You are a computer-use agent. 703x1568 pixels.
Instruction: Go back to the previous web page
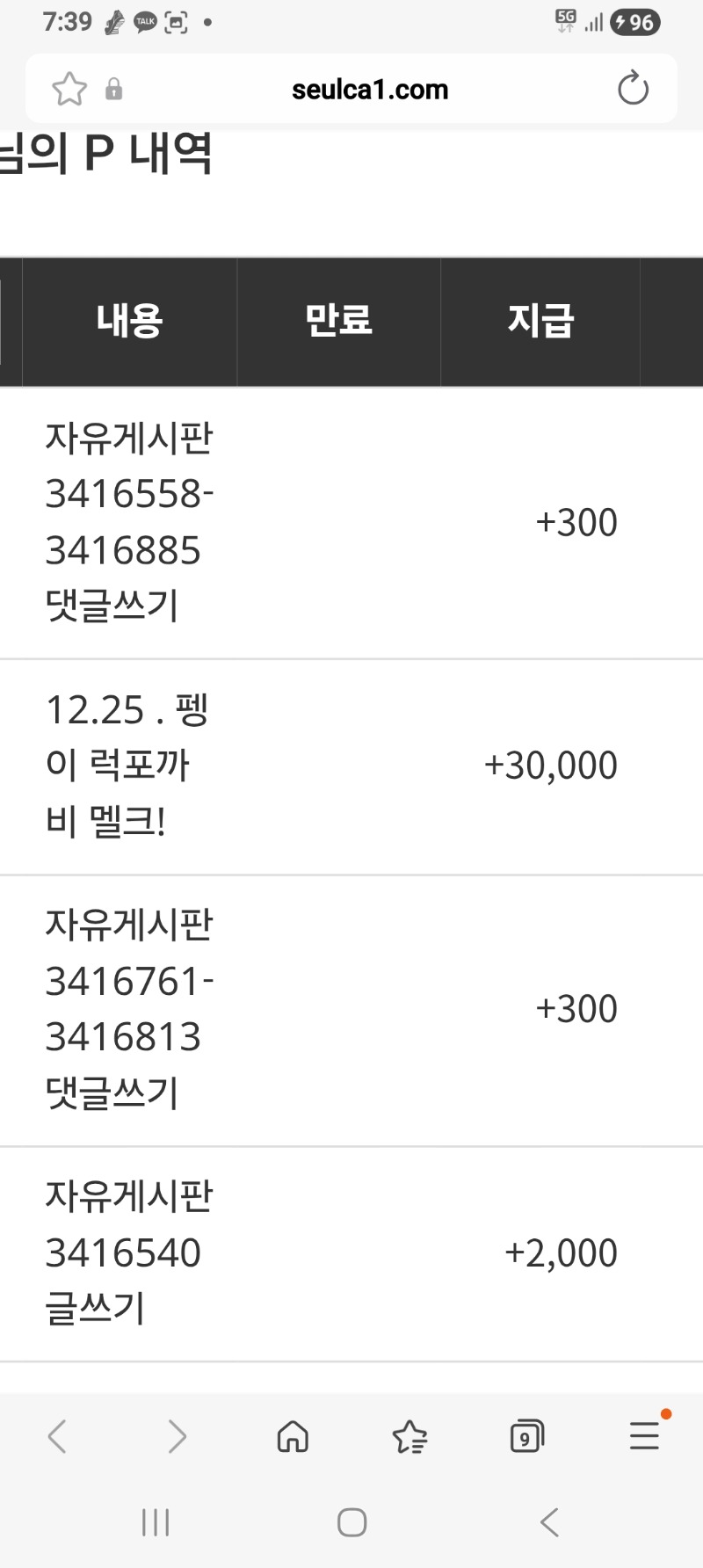pos(57,1437)
